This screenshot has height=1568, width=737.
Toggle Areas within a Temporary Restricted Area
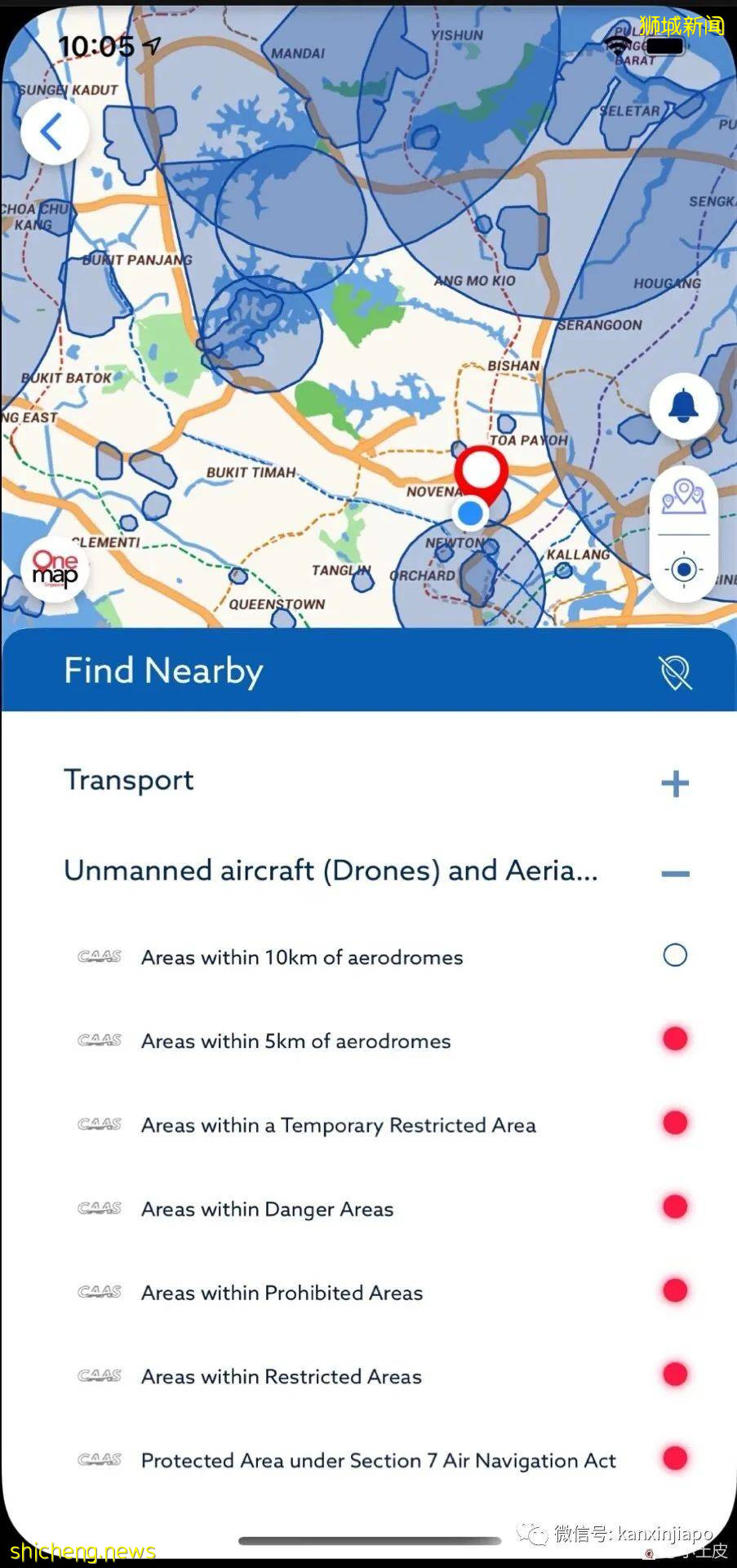[x=674, y=1123]
